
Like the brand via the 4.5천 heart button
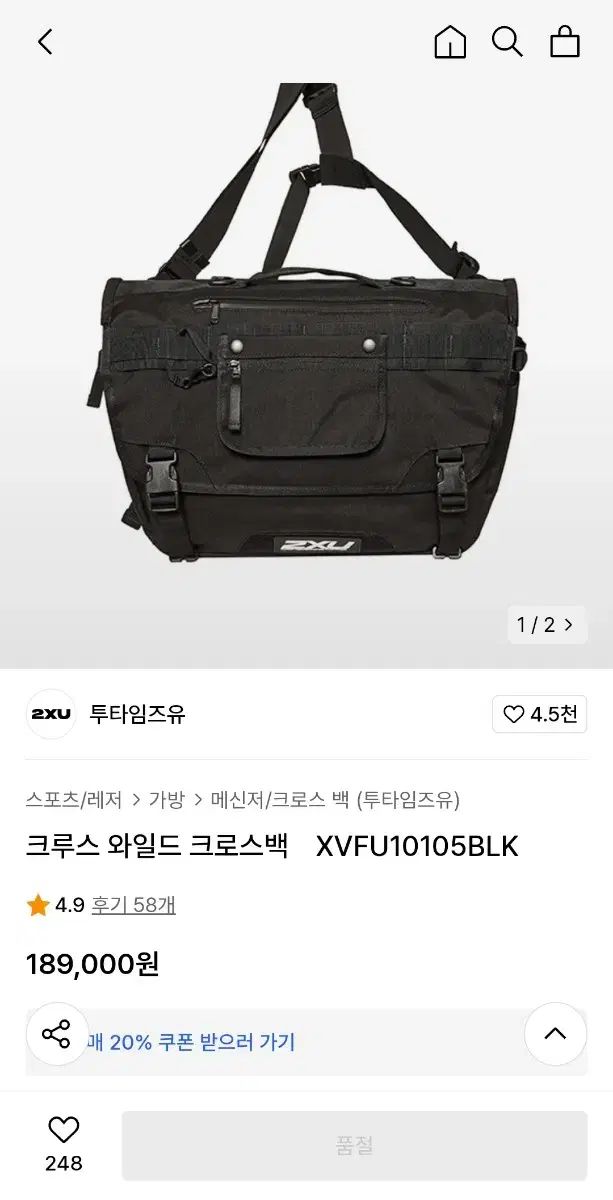540,714
